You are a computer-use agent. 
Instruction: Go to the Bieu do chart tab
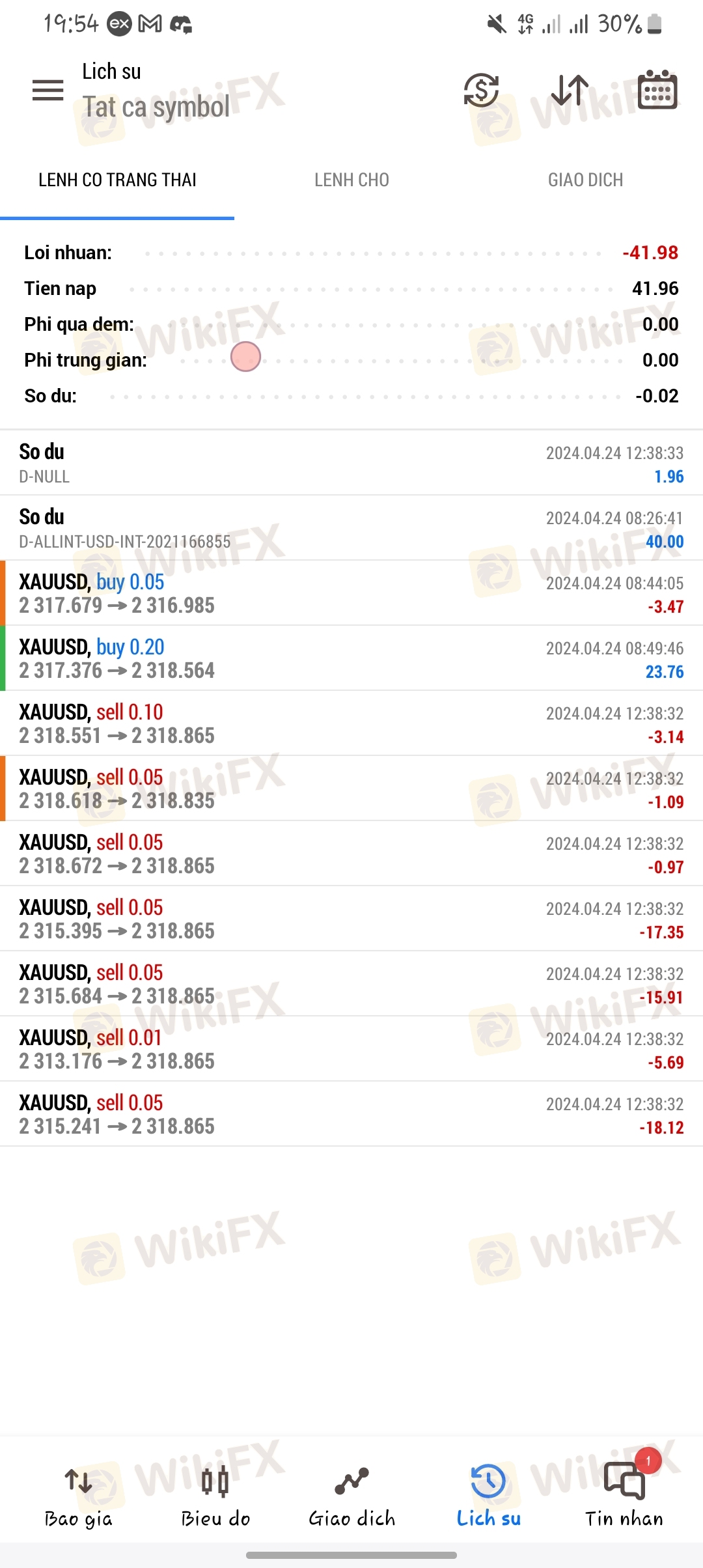point(215,1496)
